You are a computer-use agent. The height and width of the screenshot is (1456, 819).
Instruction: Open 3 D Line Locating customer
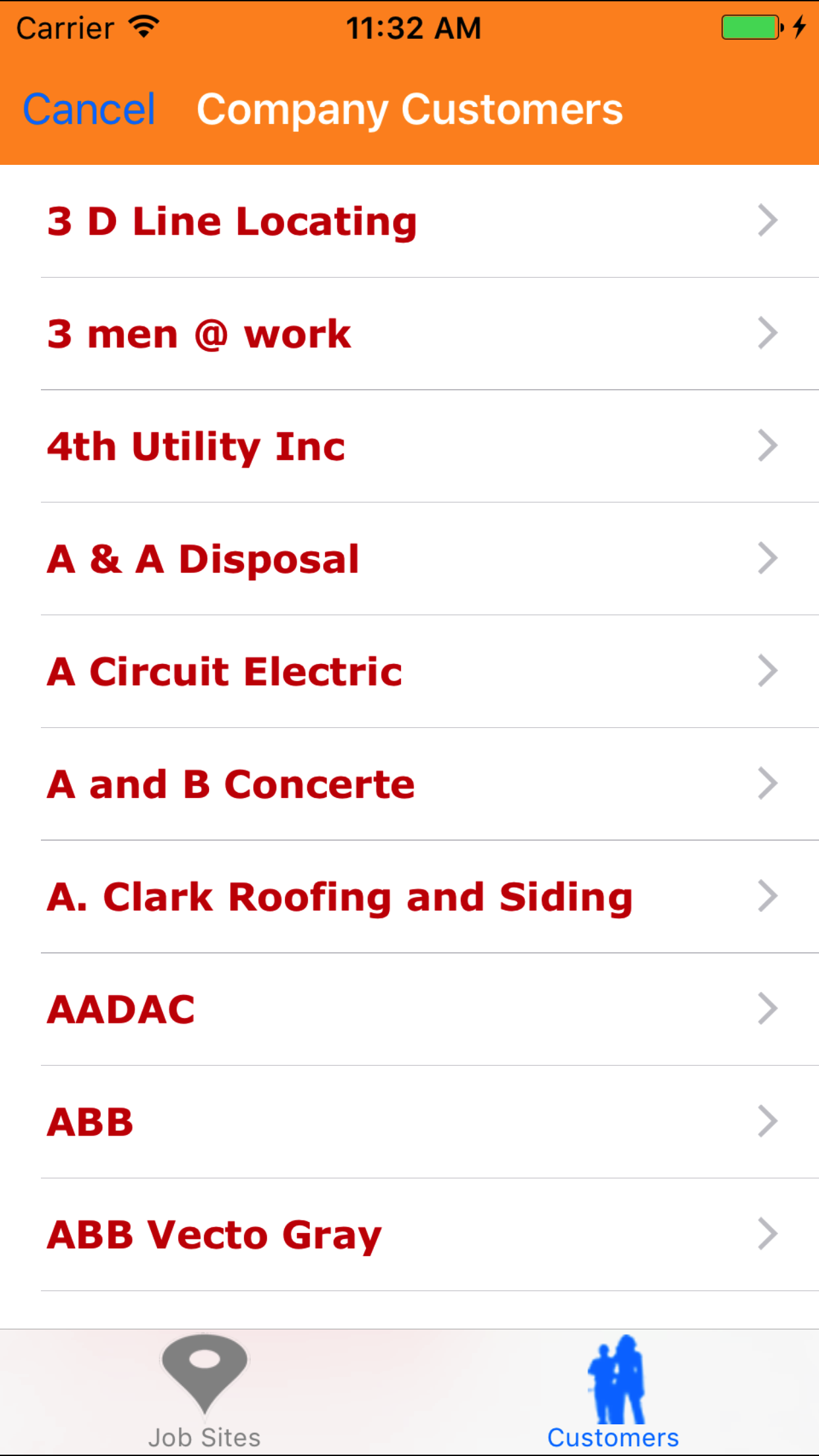tap(409, 221)
